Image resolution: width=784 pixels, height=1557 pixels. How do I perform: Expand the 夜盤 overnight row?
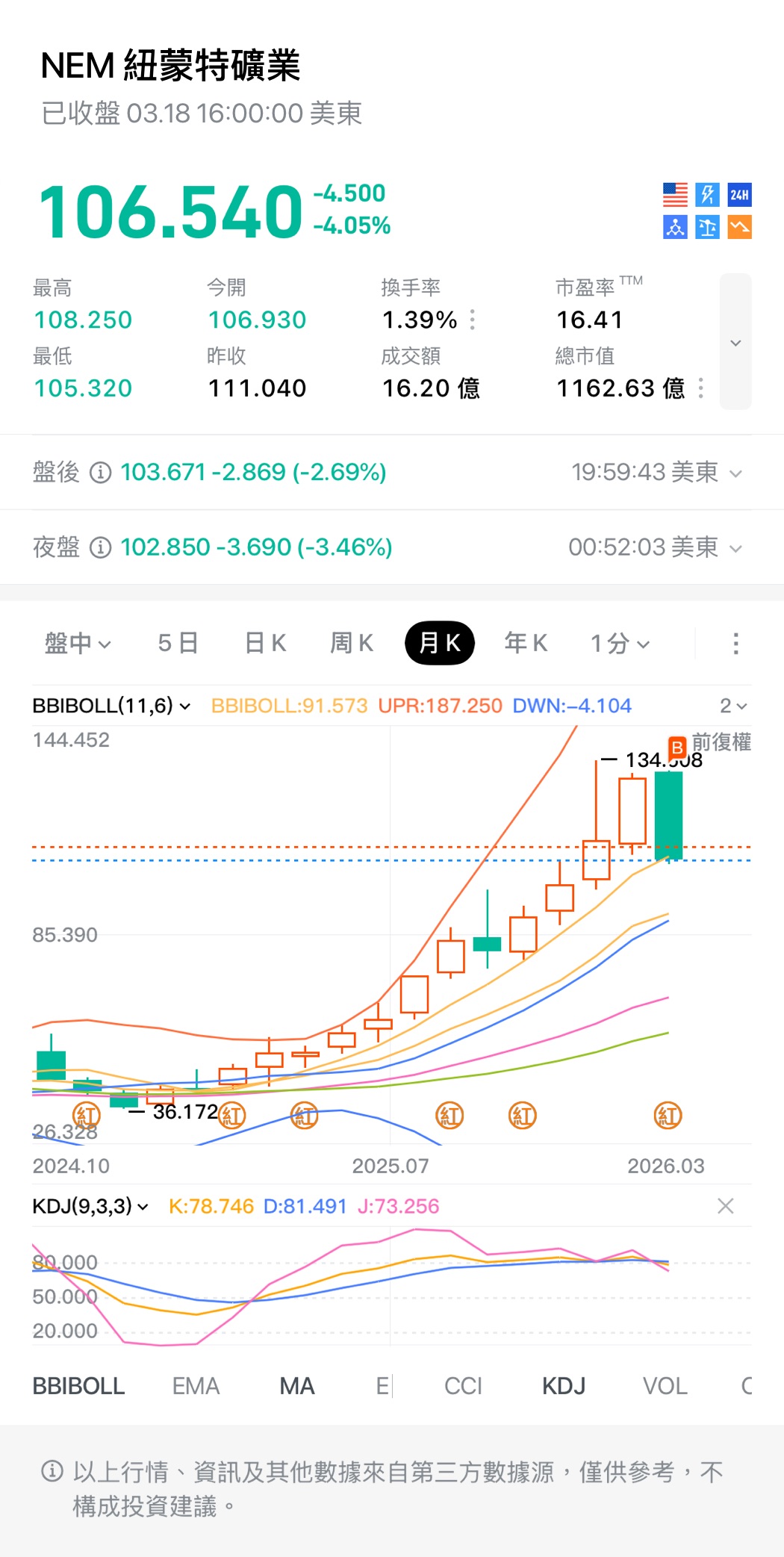pos(735,549)
